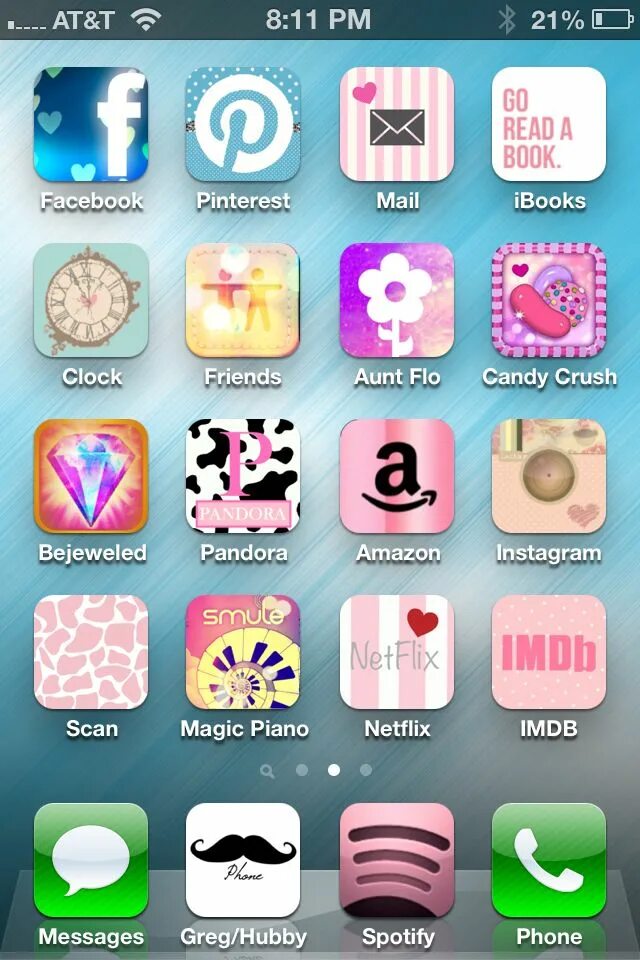Open the Scan app
640x960 pixels.
(x=91, y=652)
